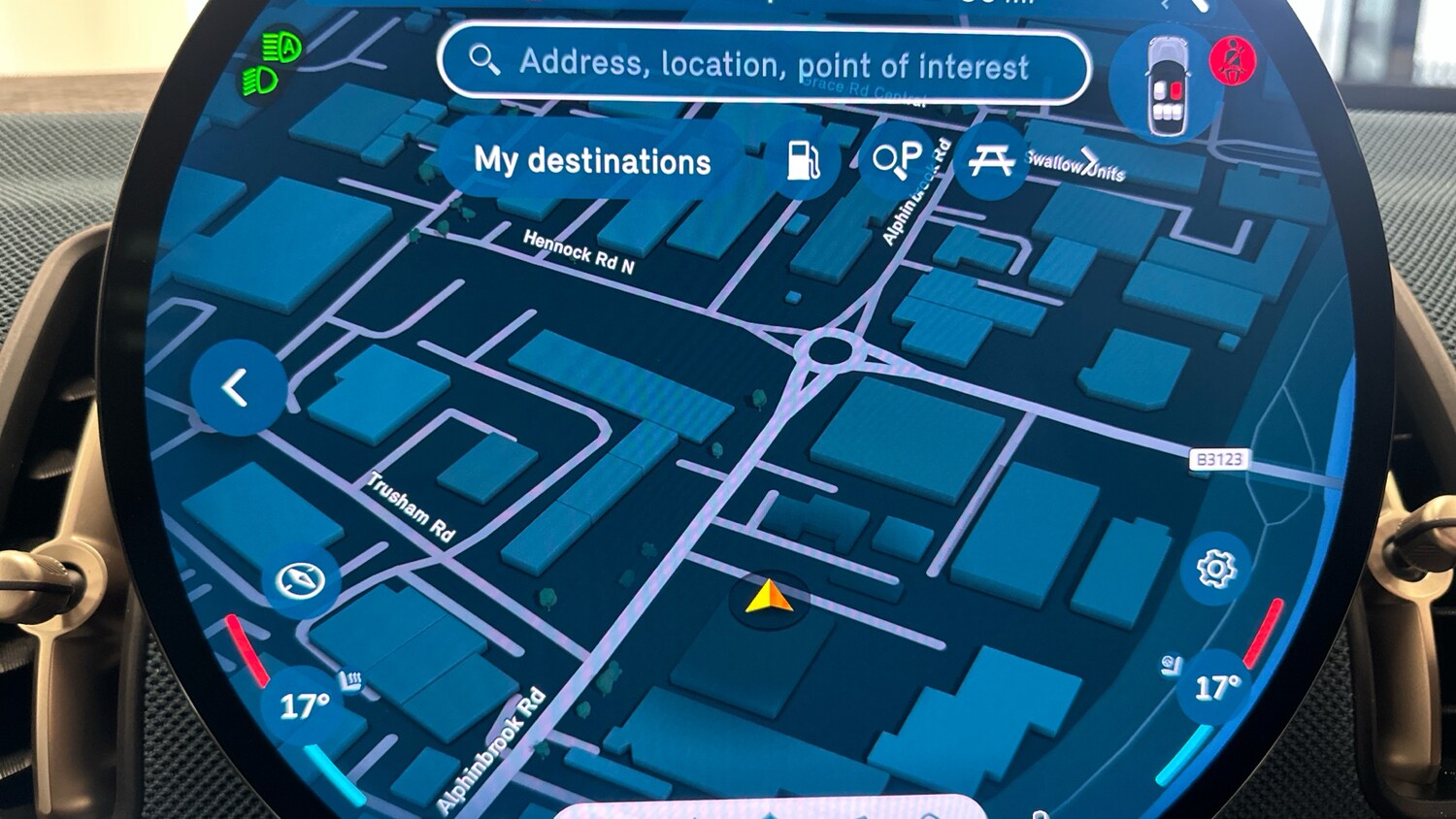Turn on the right seat heating
Screen dimensions: 1456x819
point(1172,666)
